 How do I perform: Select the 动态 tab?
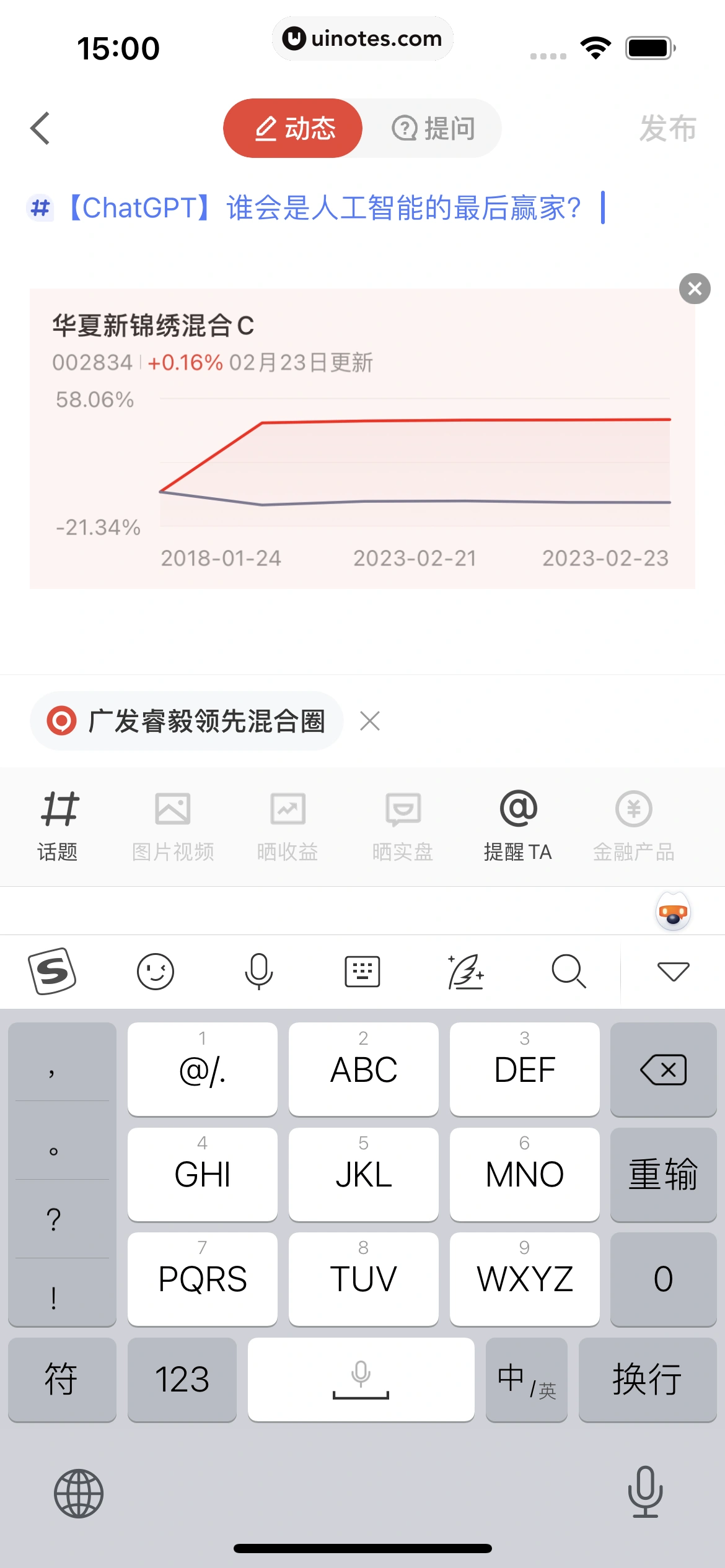coord(293,128)
